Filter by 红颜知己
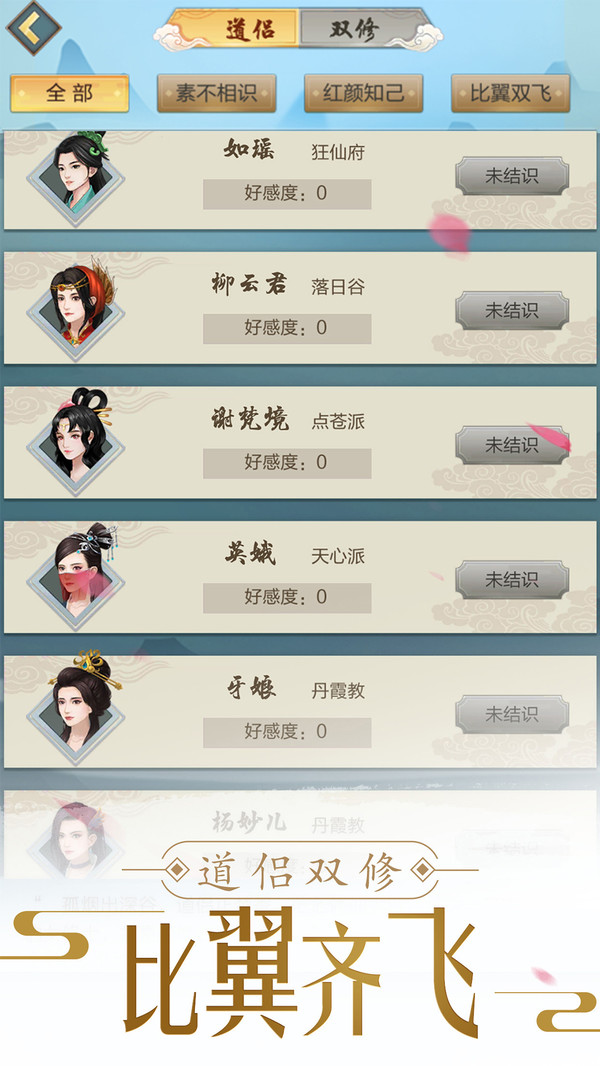600x1066 pixels. click(x=364, y=94)
